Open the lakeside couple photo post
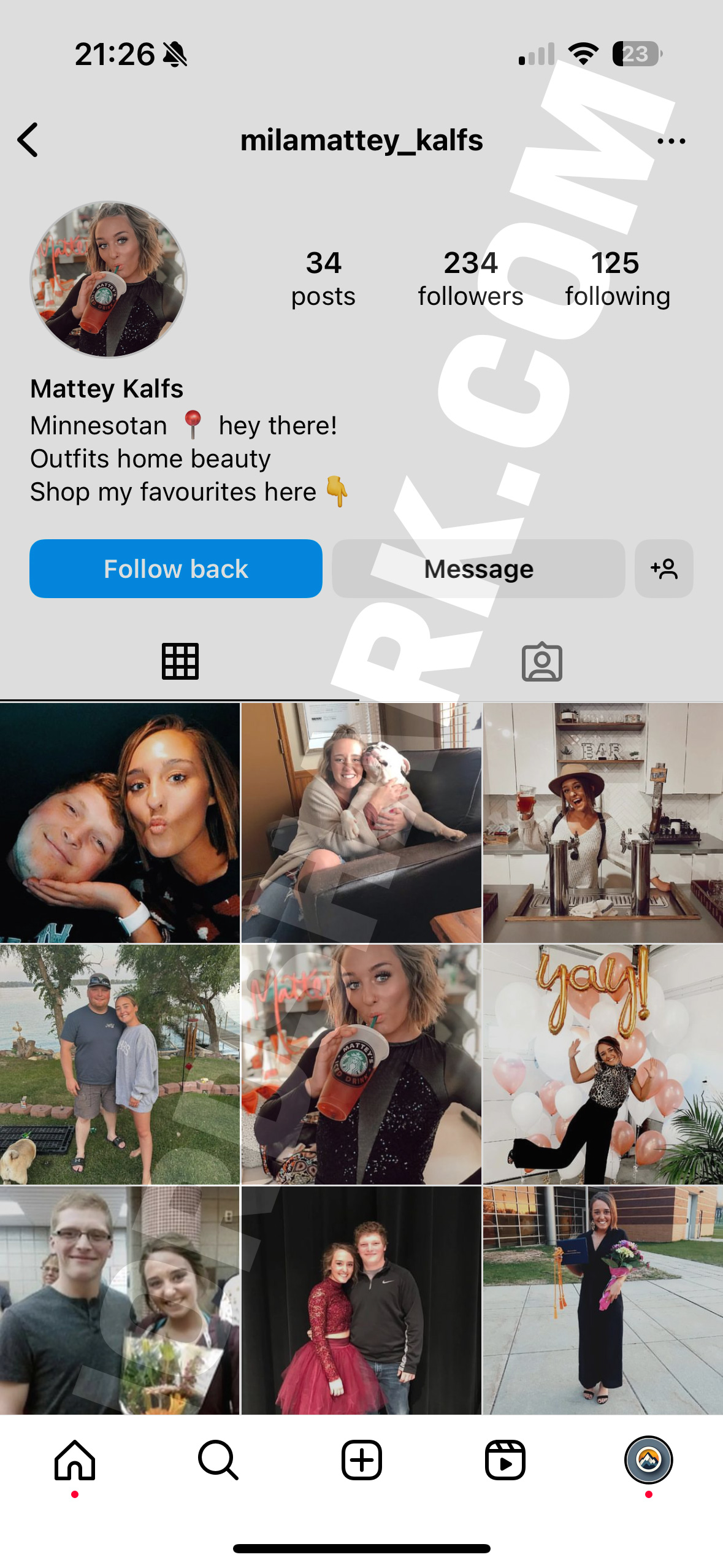 tap(120, 1064)
